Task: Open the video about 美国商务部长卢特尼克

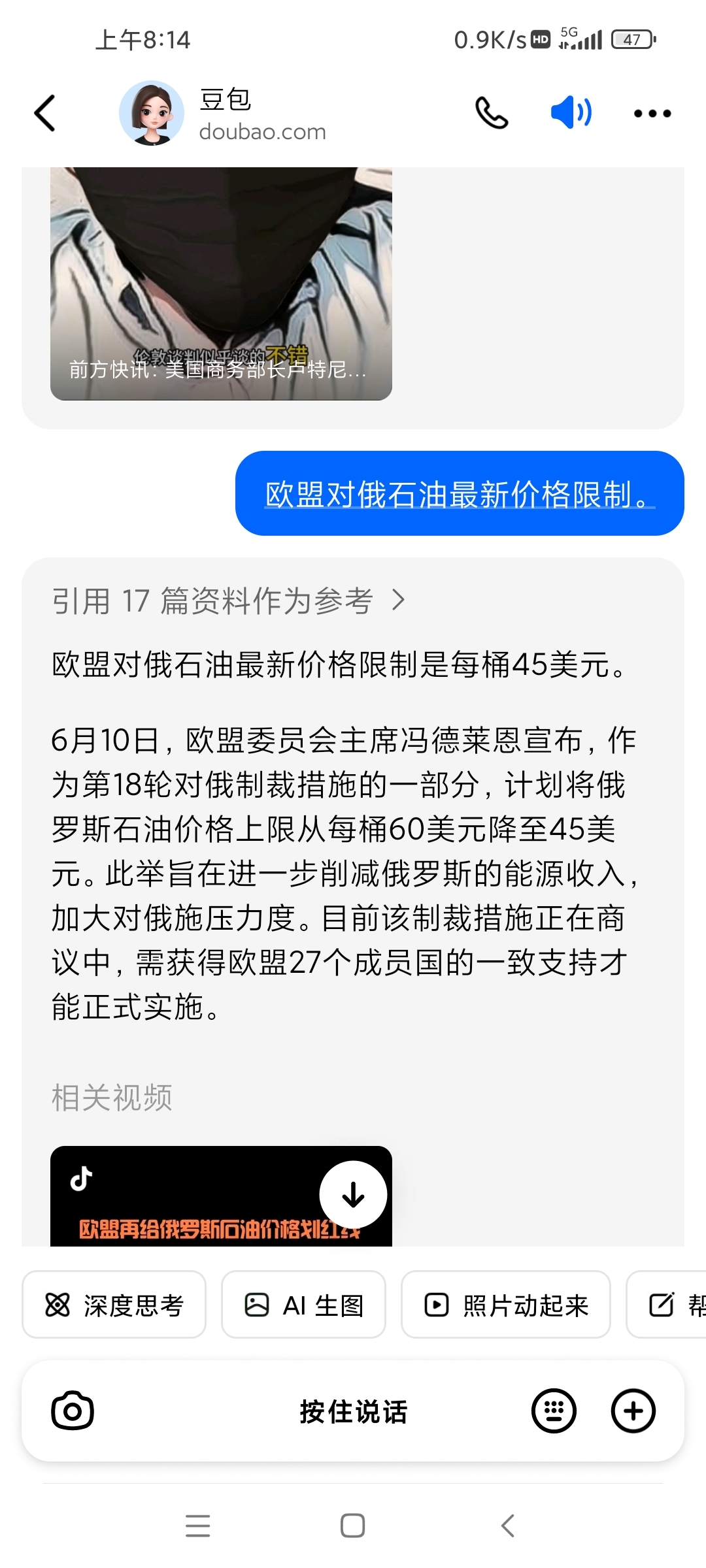Action: click(221, 284)
